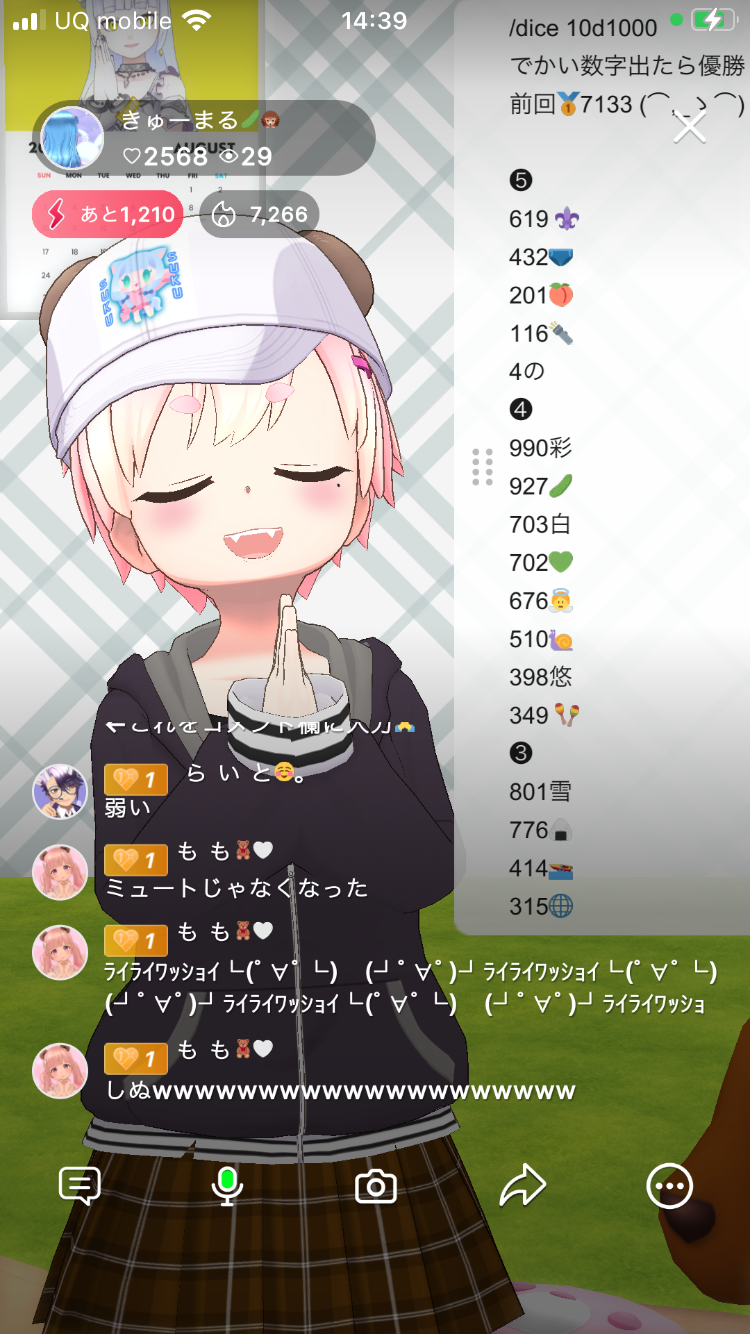750x1334 pixels.
Task: Share this live stream
Action: (522, 1186)
